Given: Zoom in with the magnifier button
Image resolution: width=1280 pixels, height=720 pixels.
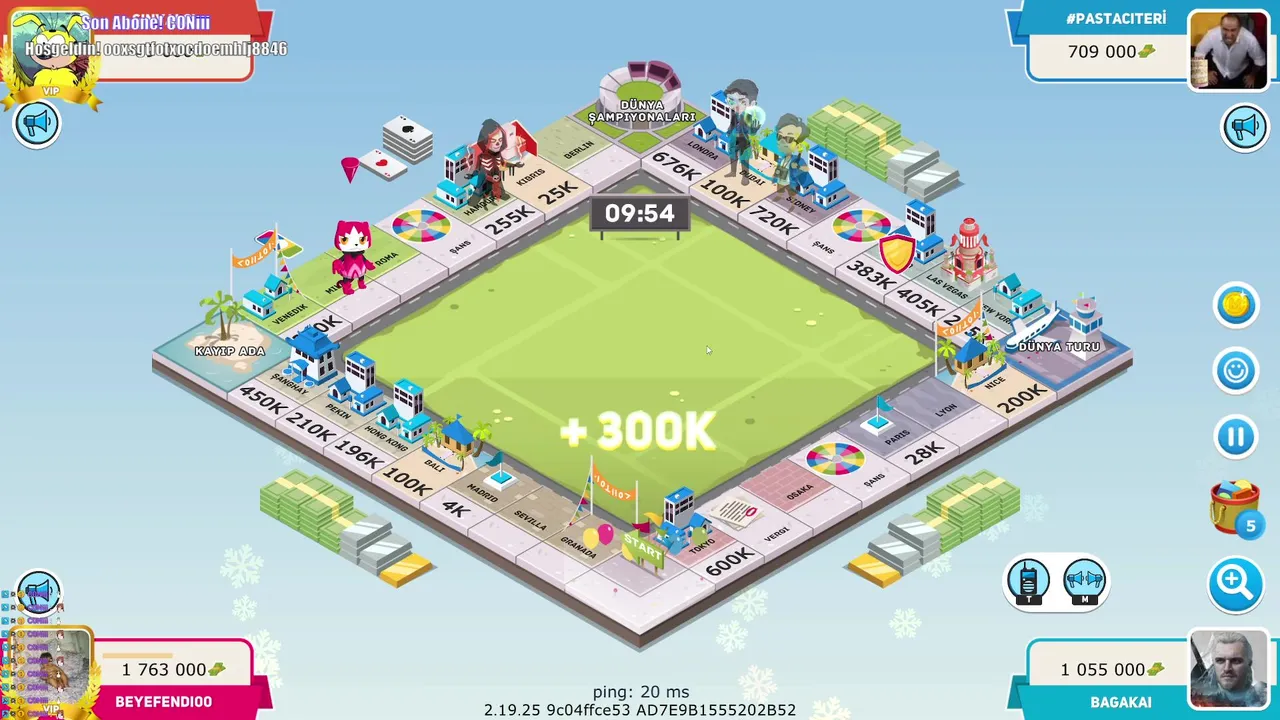Looking at the screenshot, I should (1234, 582).
